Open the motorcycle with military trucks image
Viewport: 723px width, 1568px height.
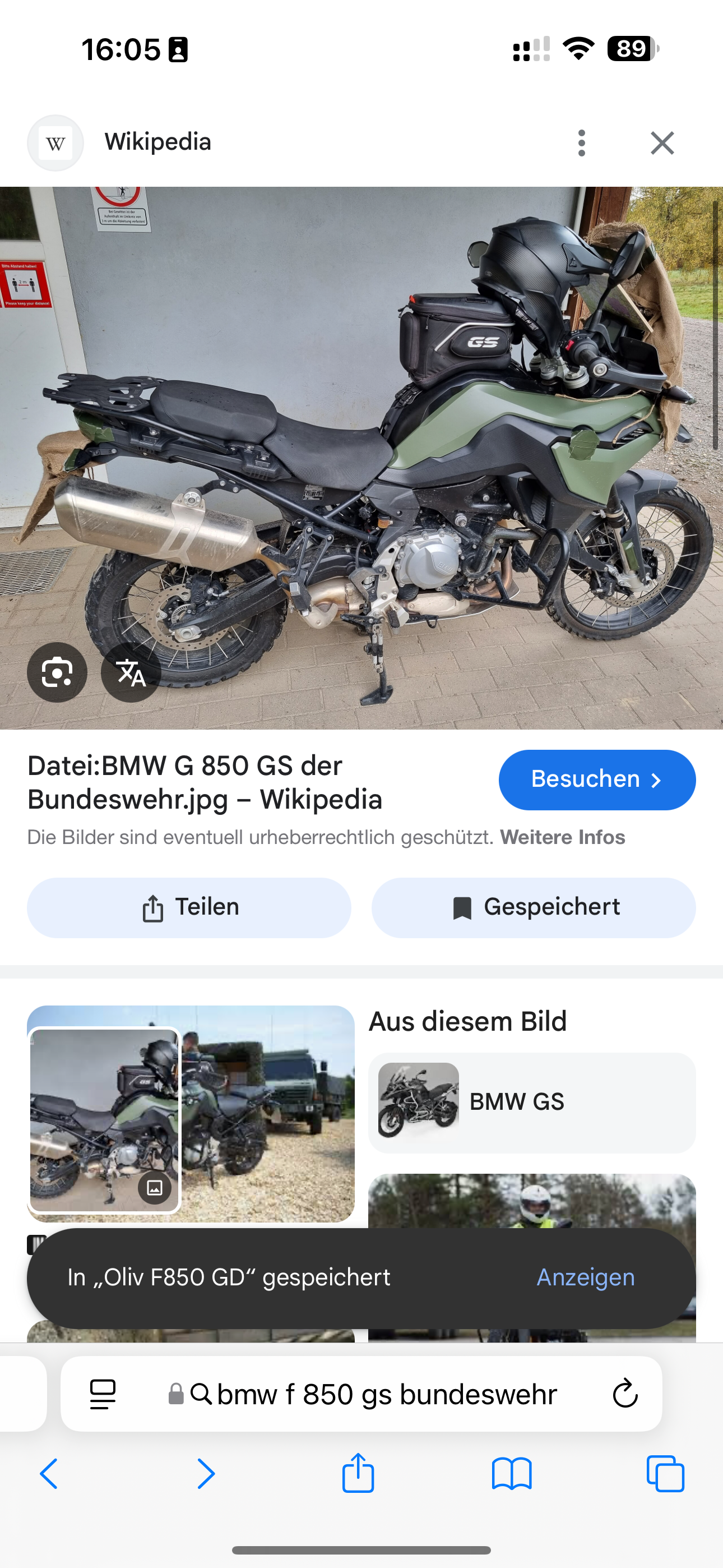[268, 1113]
